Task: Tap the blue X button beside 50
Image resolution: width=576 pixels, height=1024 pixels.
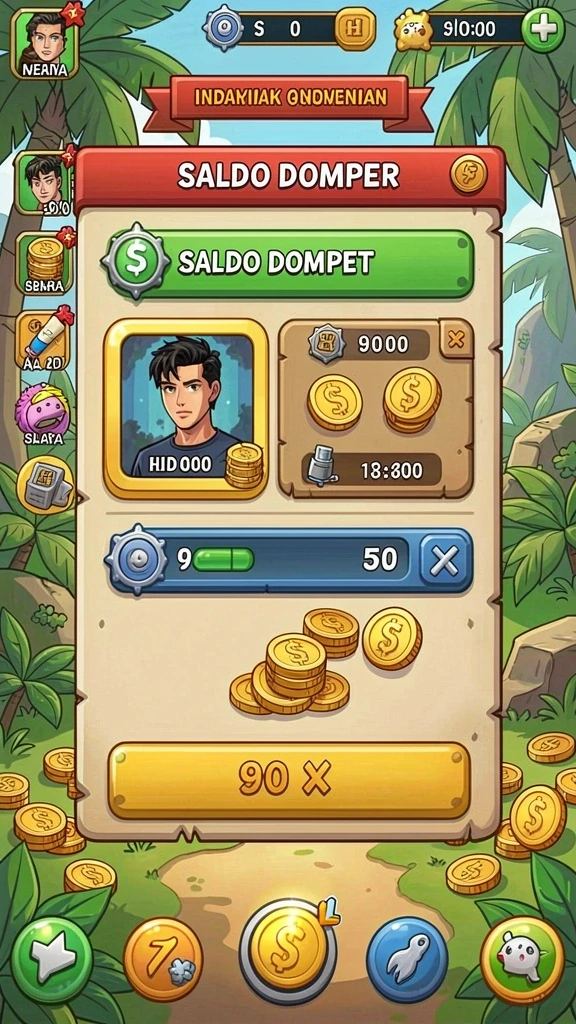Action: click(445, 560)
